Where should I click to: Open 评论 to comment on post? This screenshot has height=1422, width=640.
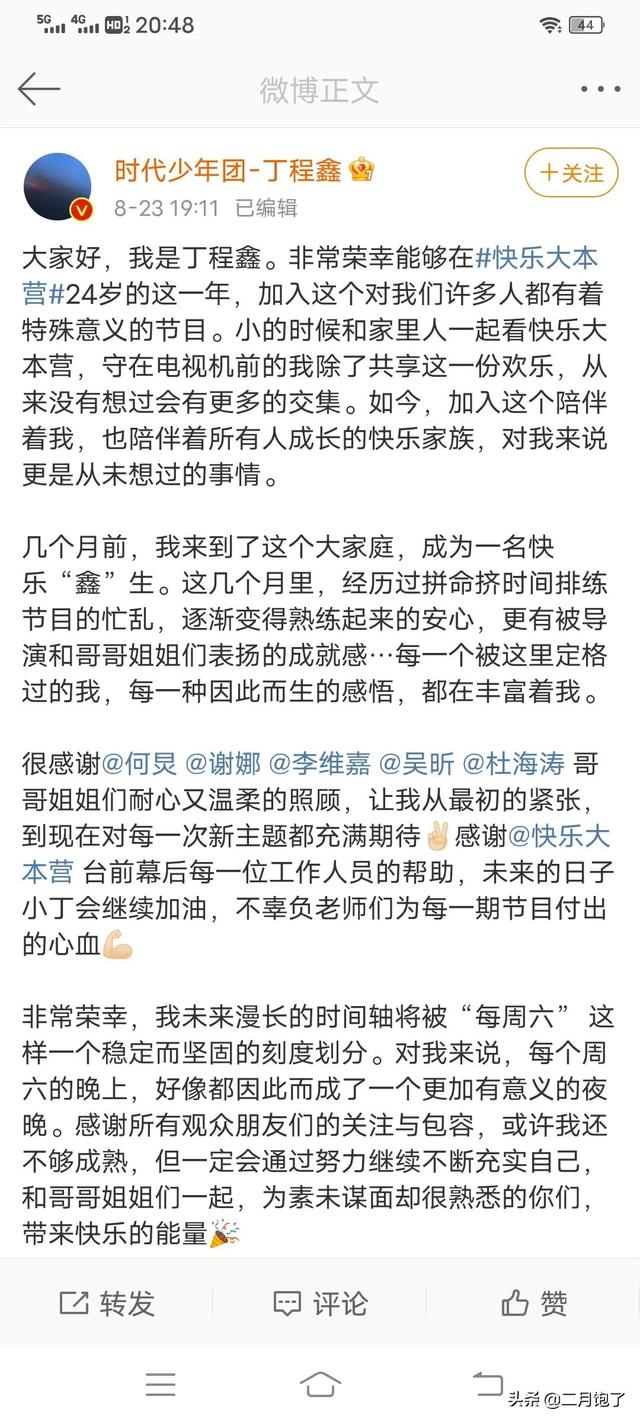[320, 1302]
